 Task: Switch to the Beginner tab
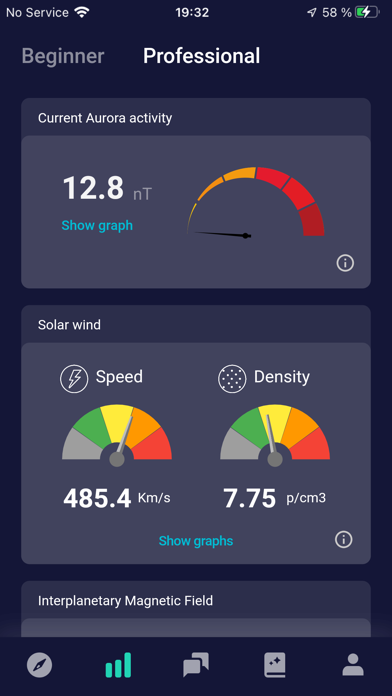(63, 56)
